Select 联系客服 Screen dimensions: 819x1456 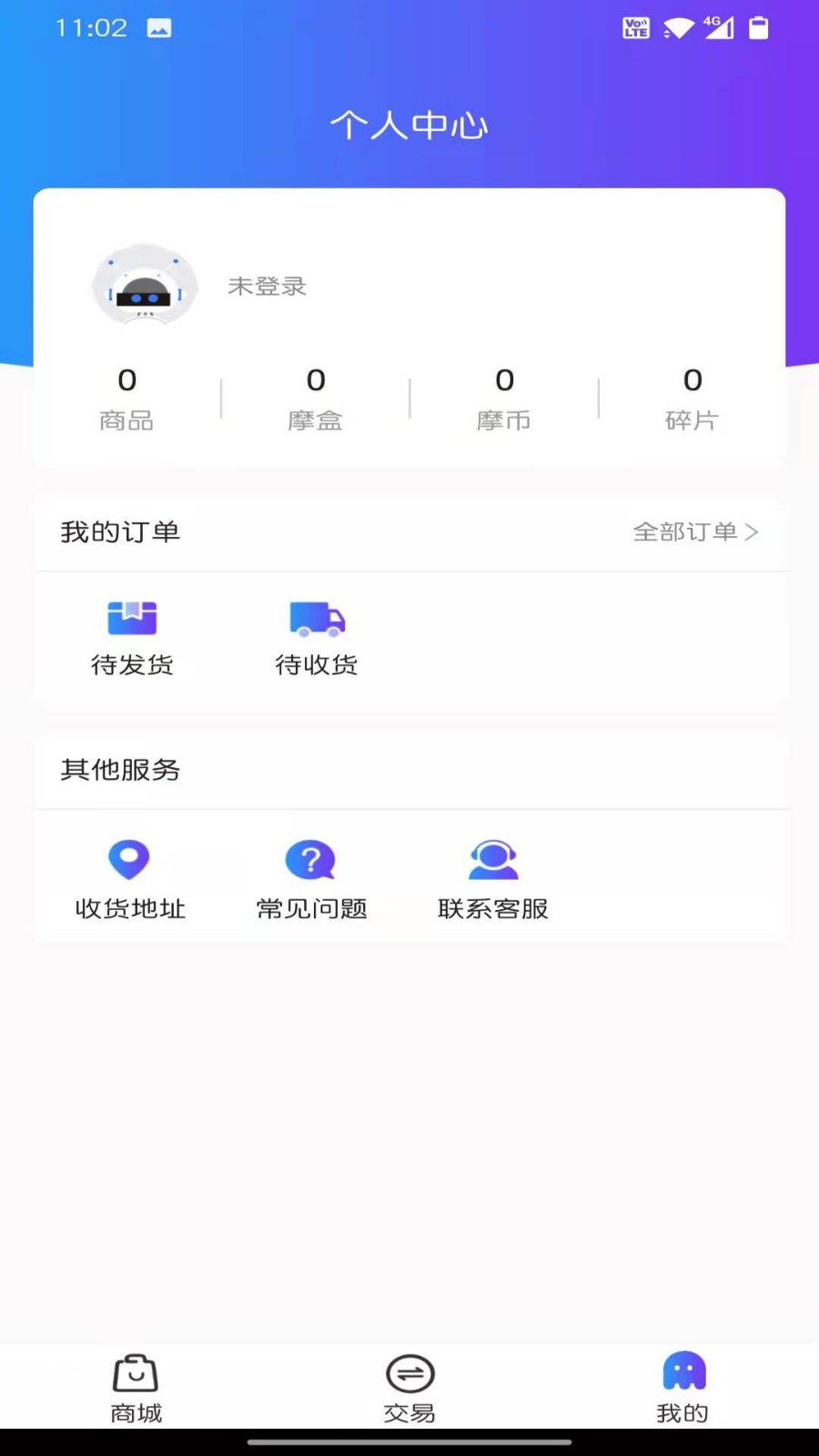click(493, 879)
